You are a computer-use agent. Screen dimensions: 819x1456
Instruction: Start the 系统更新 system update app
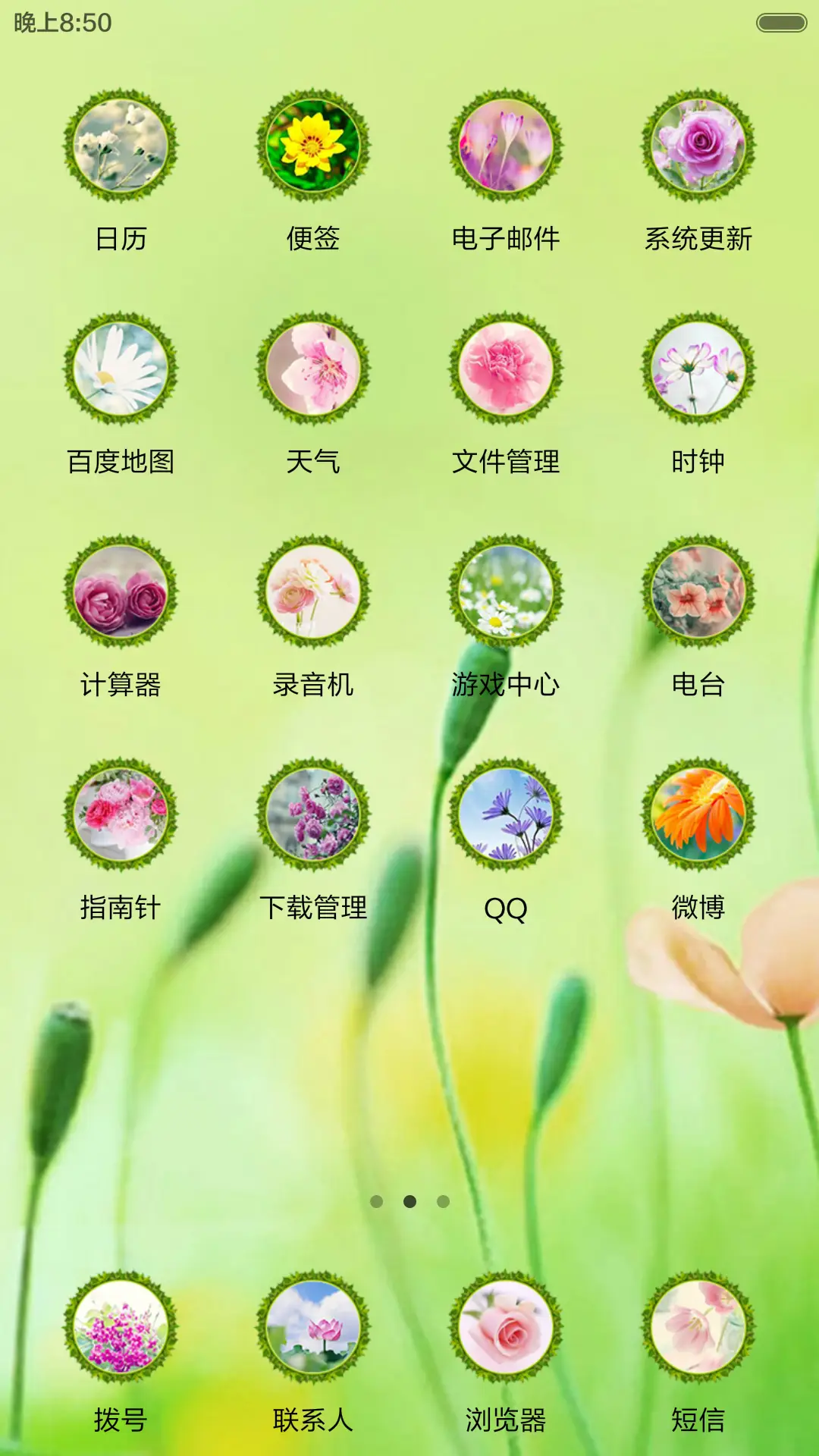[x=696, y=149]
